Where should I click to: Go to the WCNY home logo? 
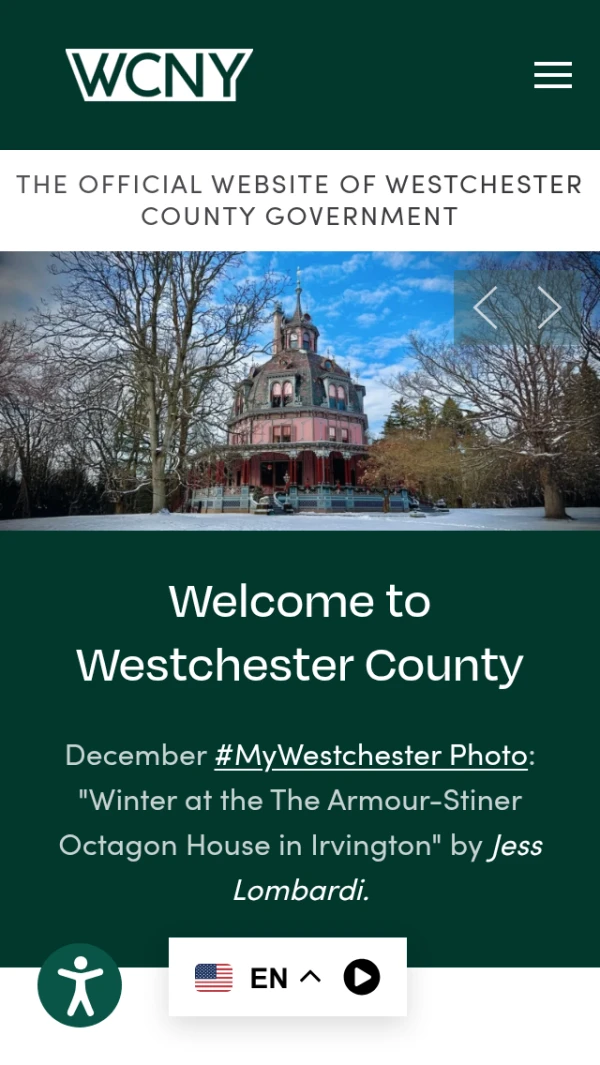tap(159, 75)
